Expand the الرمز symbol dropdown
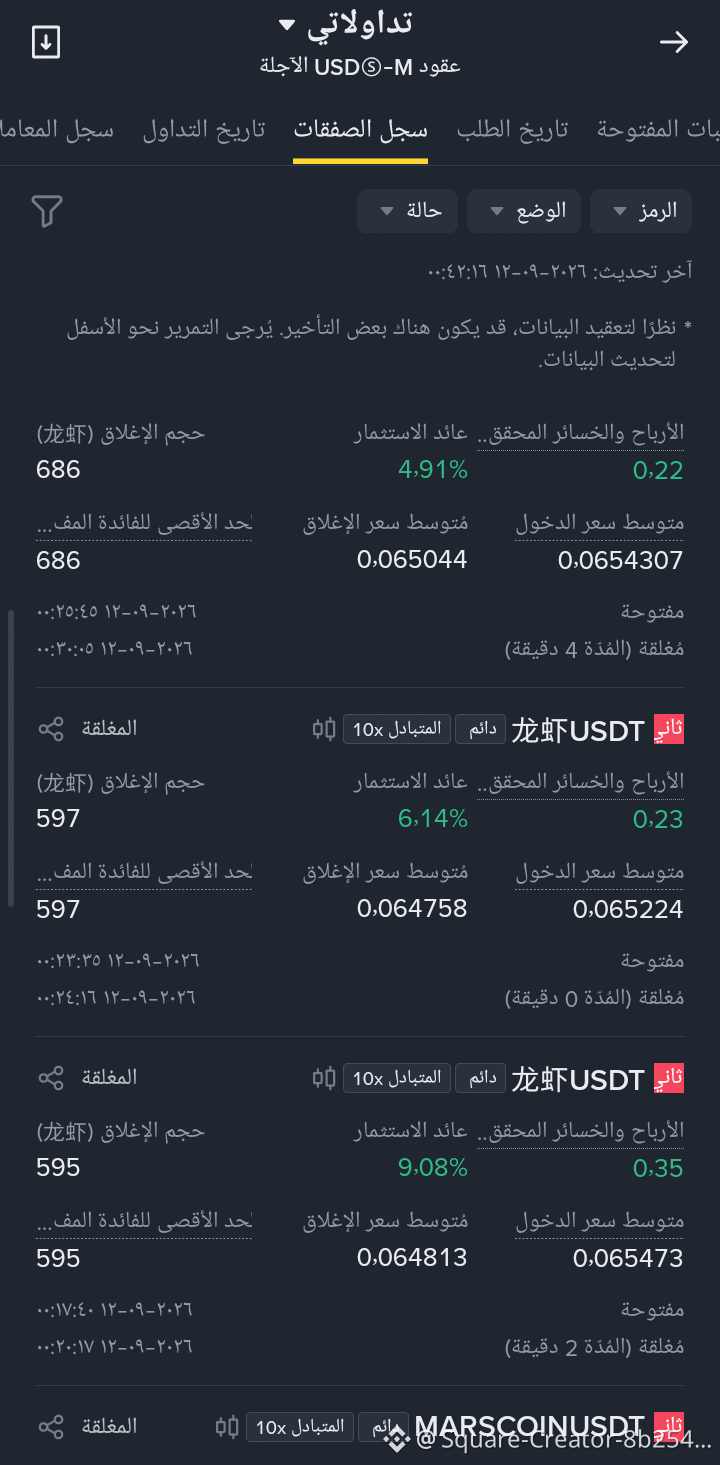 [x=641, y=211]
